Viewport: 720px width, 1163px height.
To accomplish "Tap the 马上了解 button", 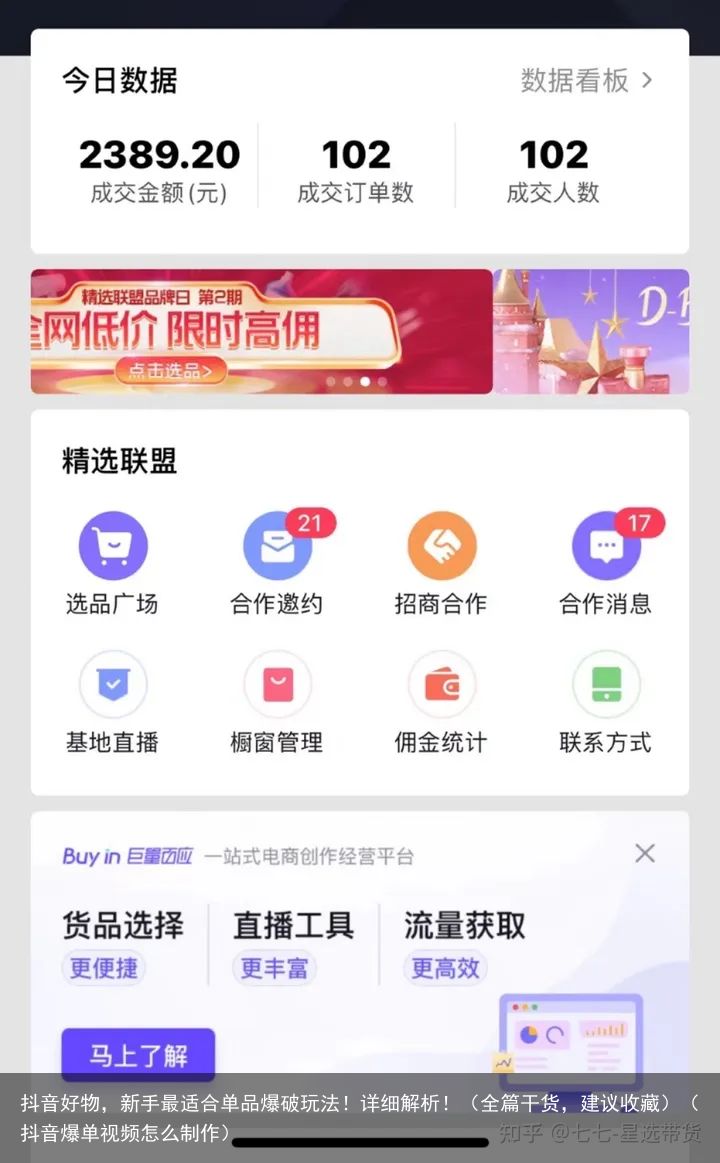I will click(x=138, y=1054).
